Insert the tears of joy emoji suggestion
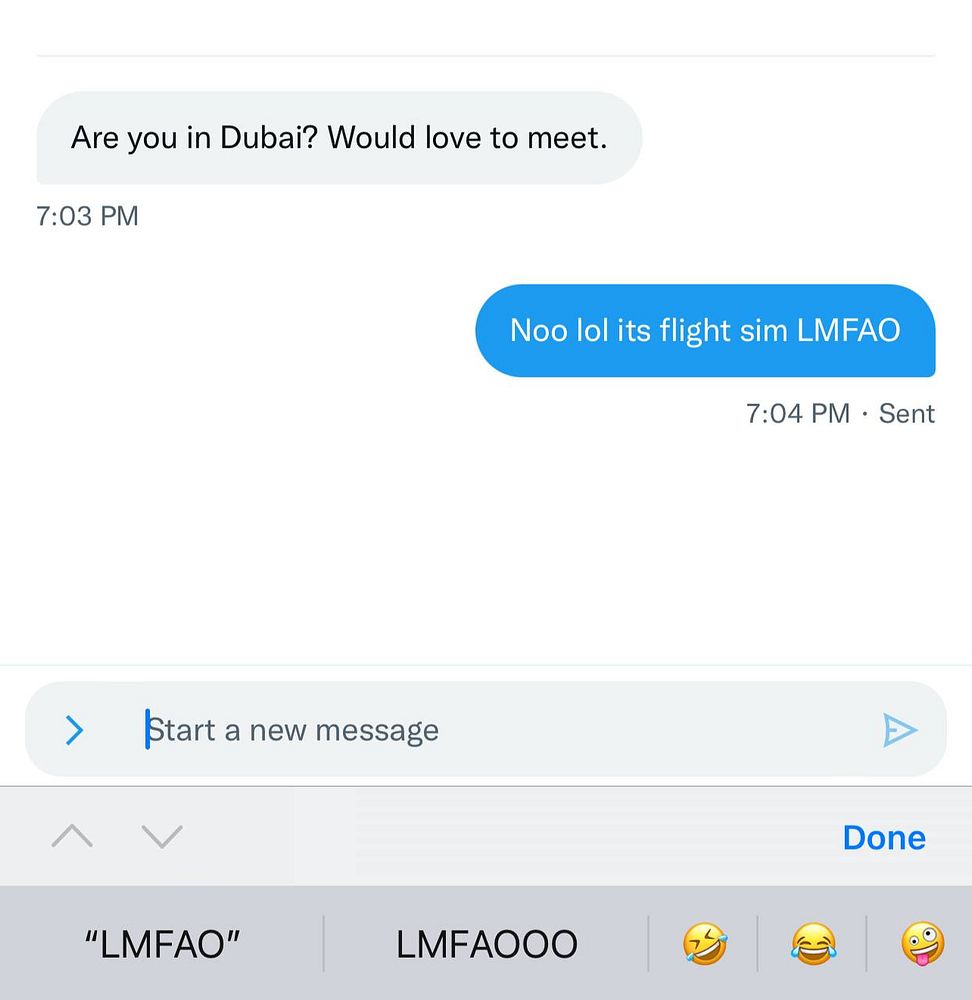972x1000 pixels. (x=812, y=944)
